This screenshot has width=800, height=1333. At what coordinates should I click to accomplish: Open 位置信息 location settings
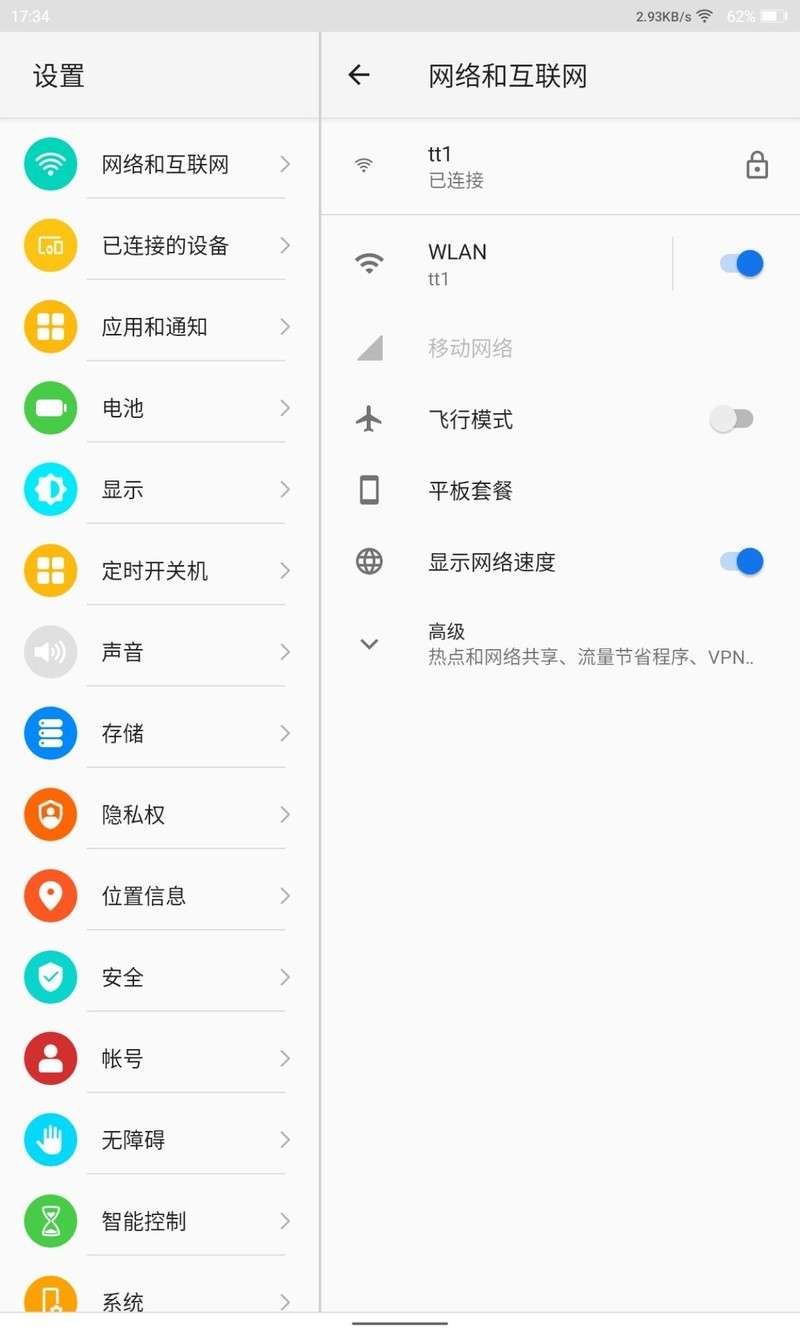click(x=145, y=896)
